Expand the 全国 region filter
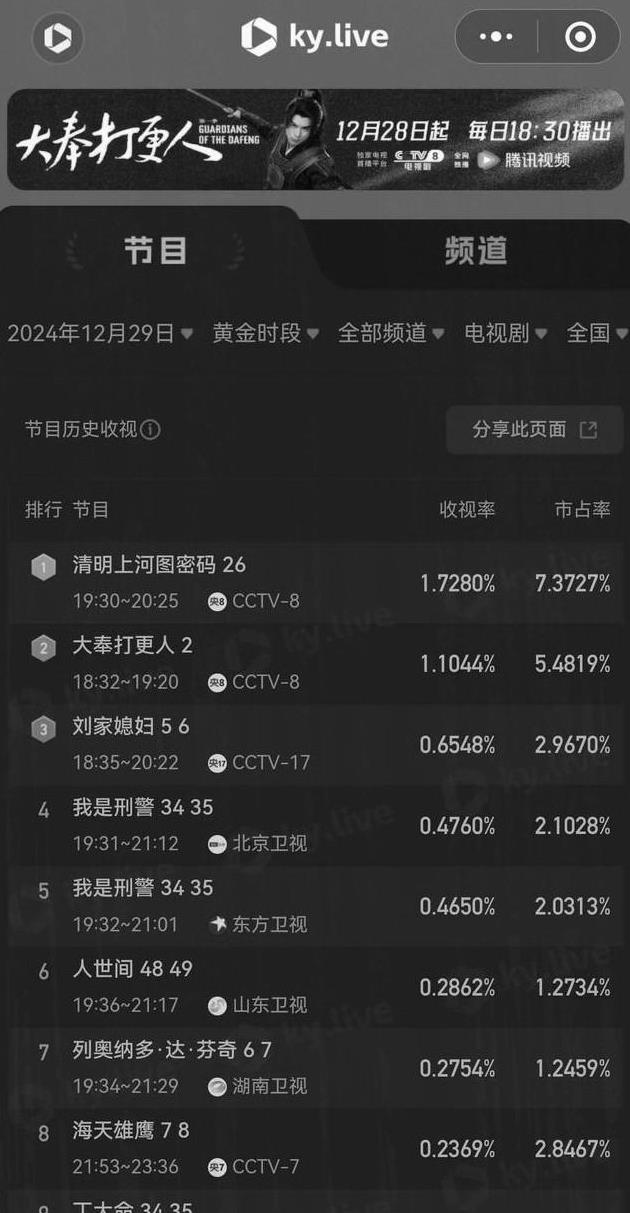 click(596, 333)
